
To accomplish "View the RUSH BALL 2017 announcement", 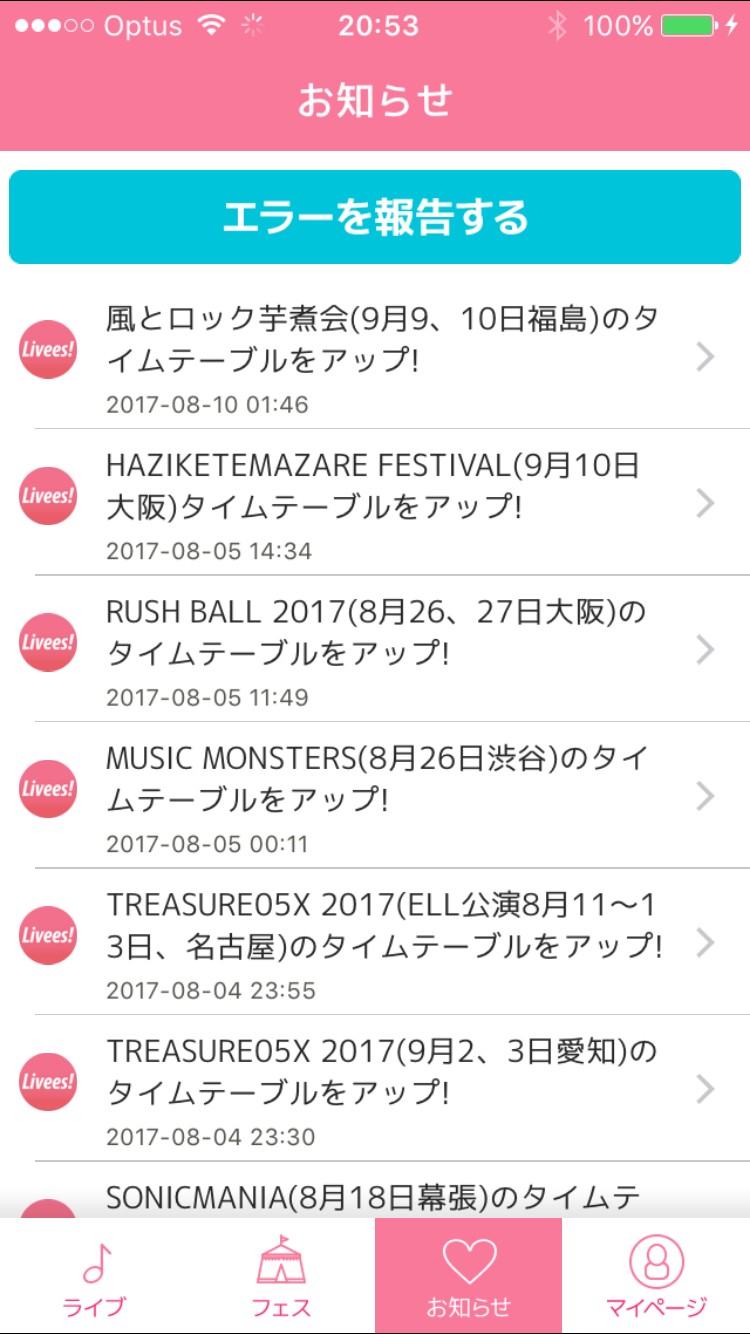I will [x=375, y=649].
